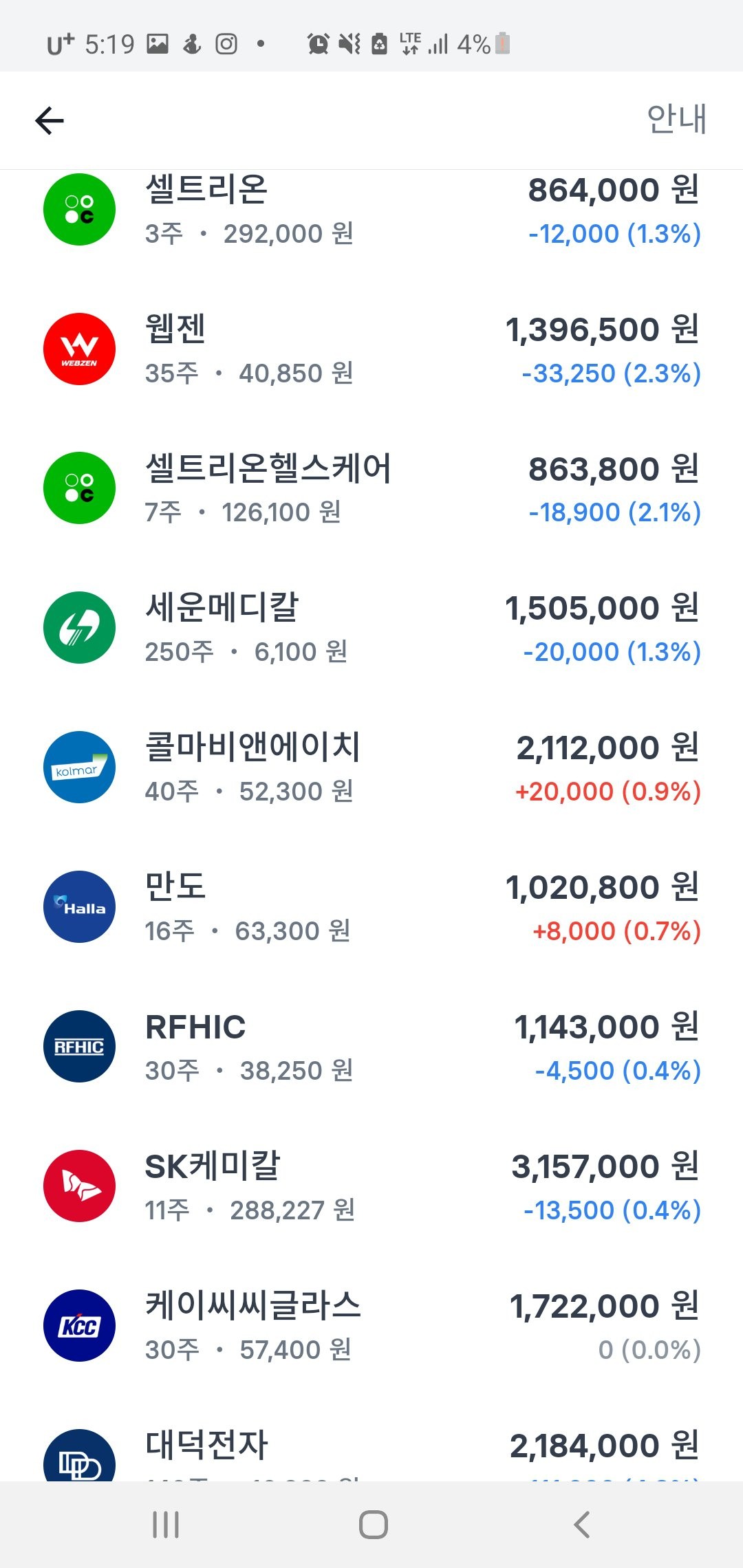743x1568 pixels.
Task: Go back using the top-left arrow
Action: (50, 121)
